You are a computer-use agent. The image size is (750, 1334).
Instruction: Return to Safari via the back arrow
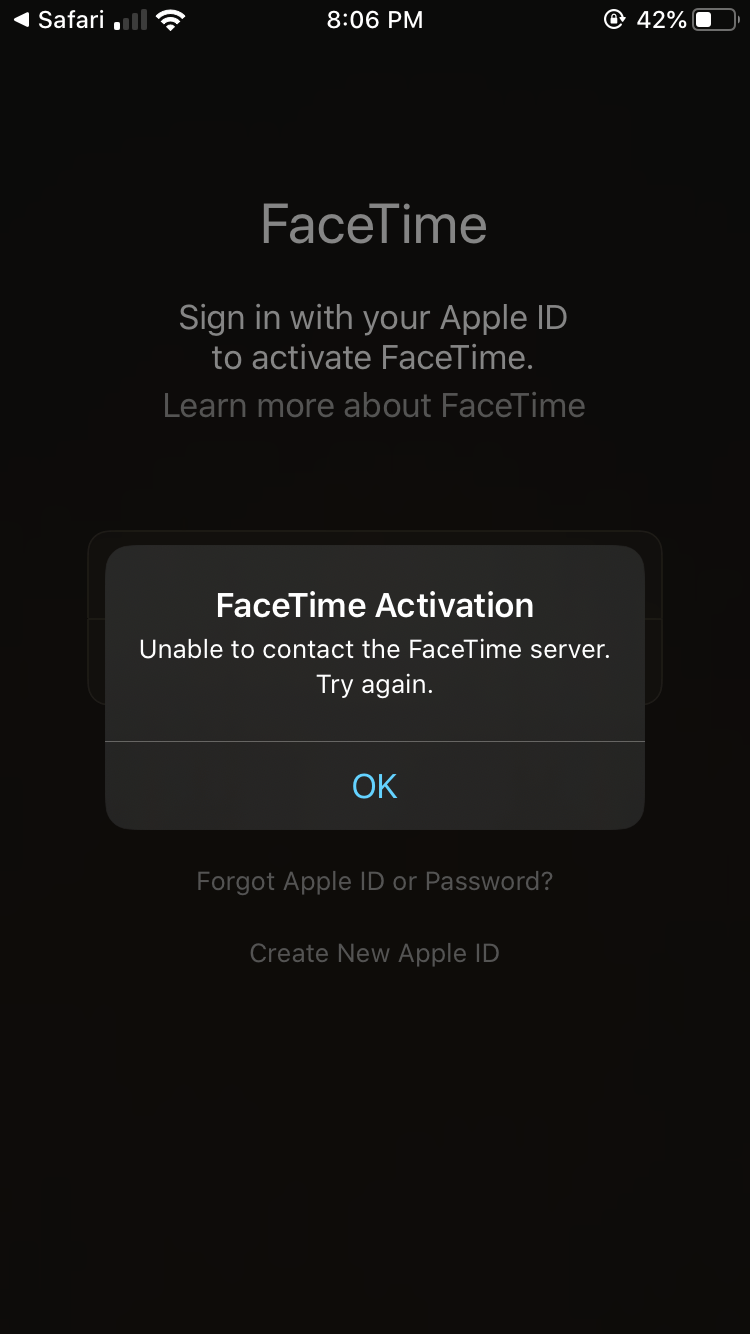pos(58,20)
